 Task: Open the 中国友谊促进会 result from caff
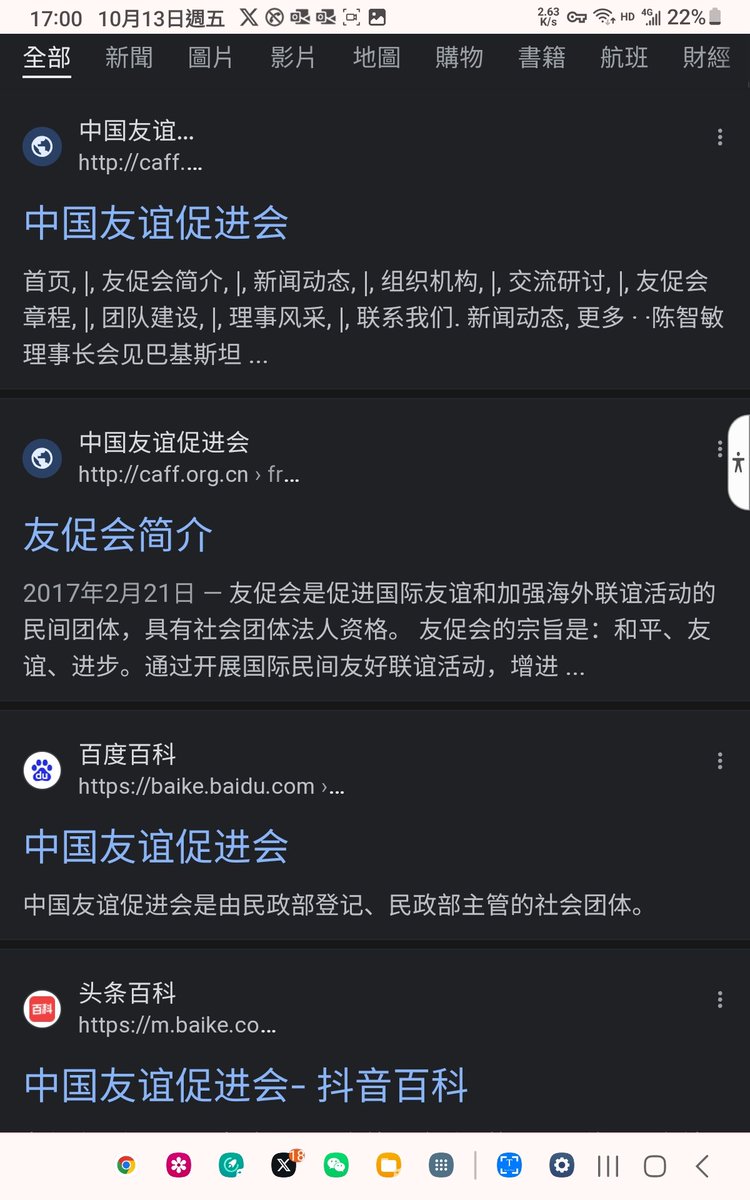click(x=156, y=223)
